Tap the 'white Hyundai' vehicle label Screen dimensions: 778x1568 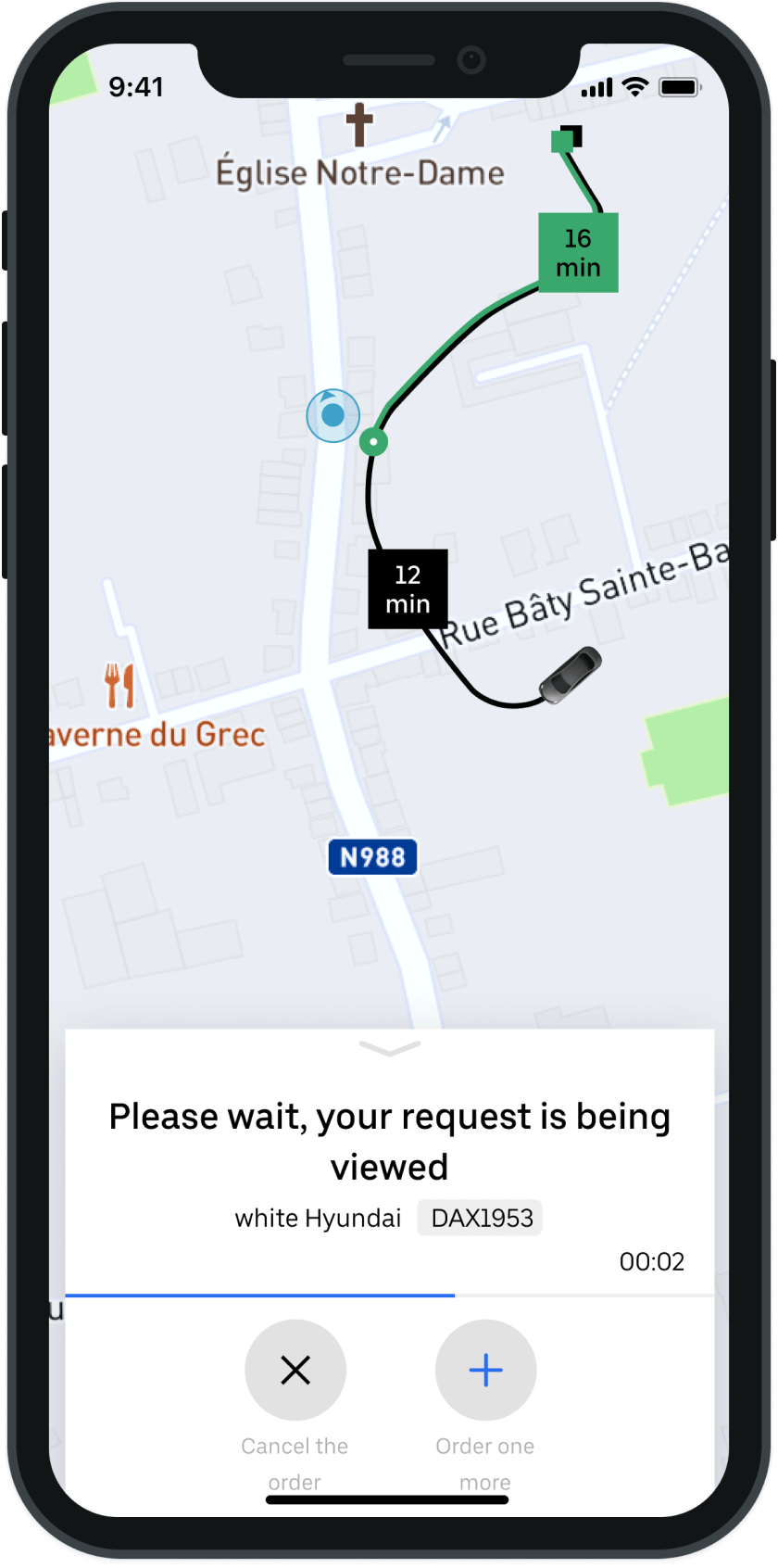coord(320,1218)
